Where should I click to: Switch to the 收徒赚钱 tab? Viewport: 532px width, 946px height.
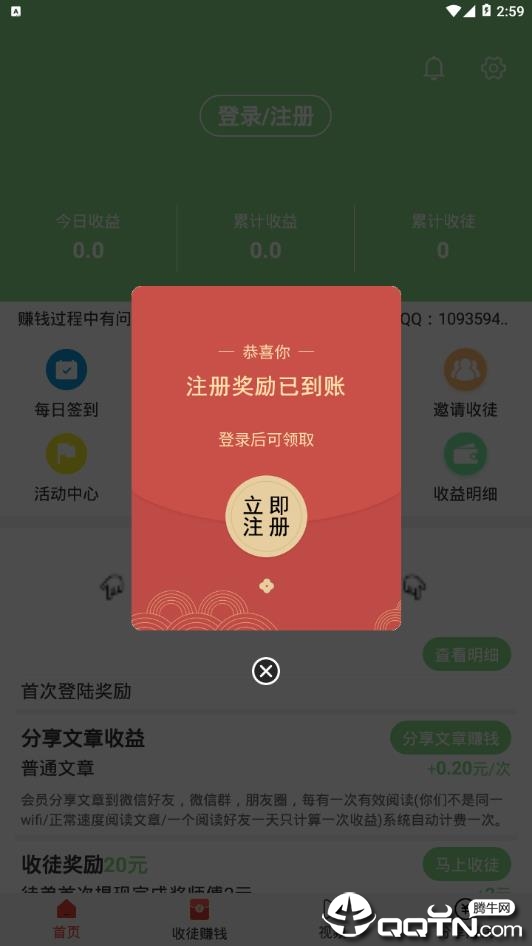tap(200, 919)
